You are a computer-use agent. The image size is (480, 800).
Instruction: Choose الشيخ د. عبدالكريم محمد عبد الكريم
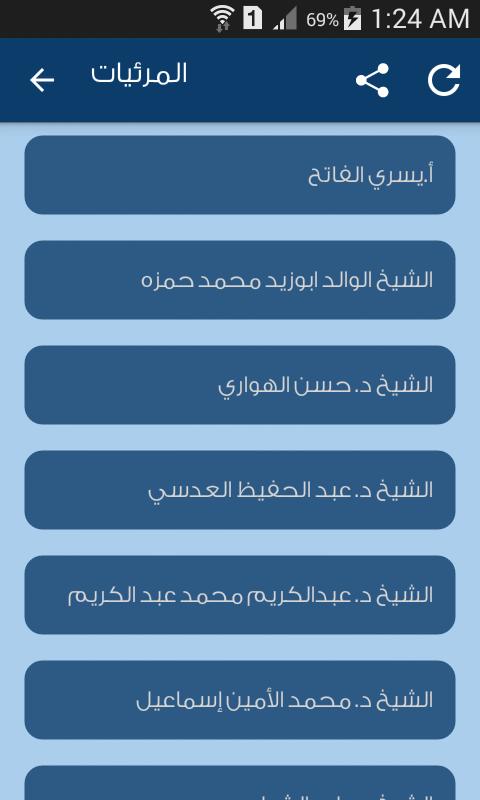click(240, 595)
